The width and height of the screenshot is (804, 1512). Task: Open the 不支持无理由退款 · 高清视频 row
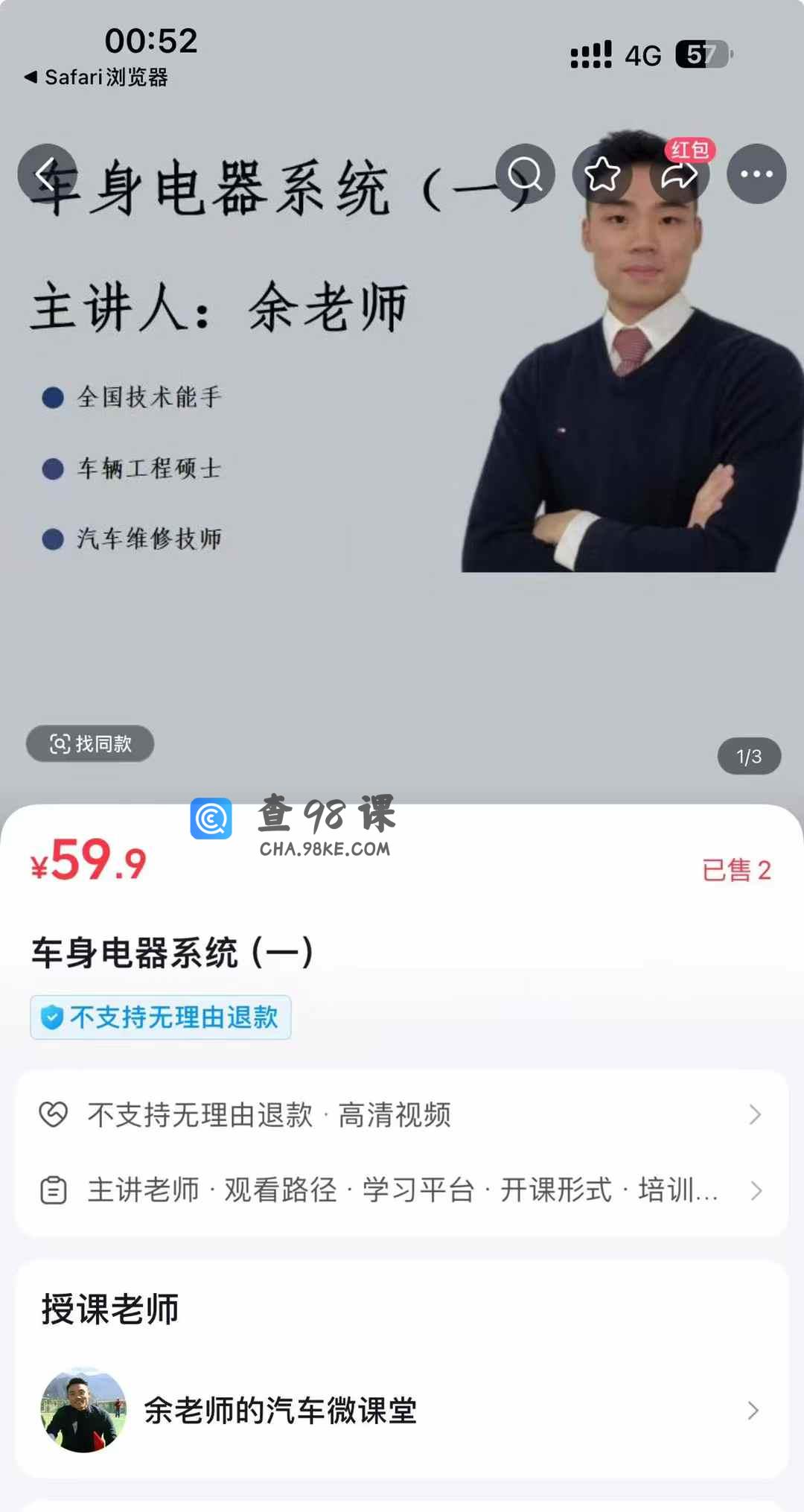tap(402, 1115)
